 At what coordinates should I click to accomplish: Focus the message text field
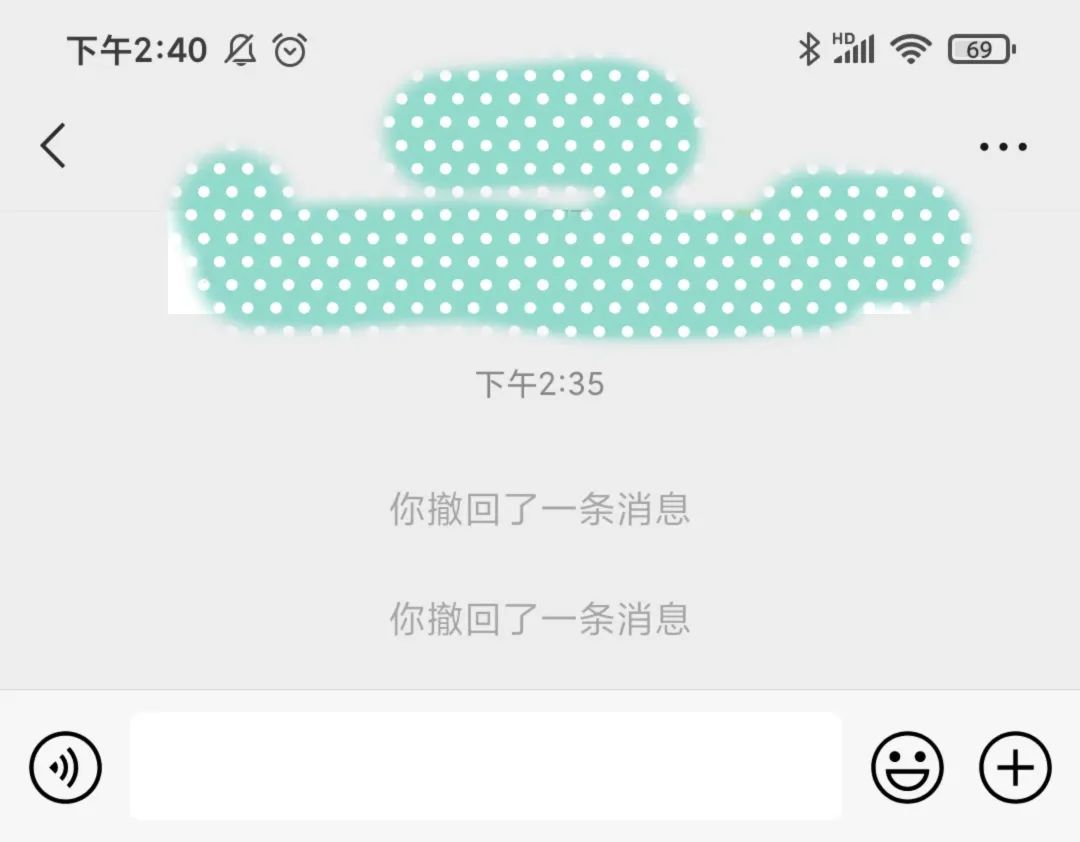click(485, 766)
